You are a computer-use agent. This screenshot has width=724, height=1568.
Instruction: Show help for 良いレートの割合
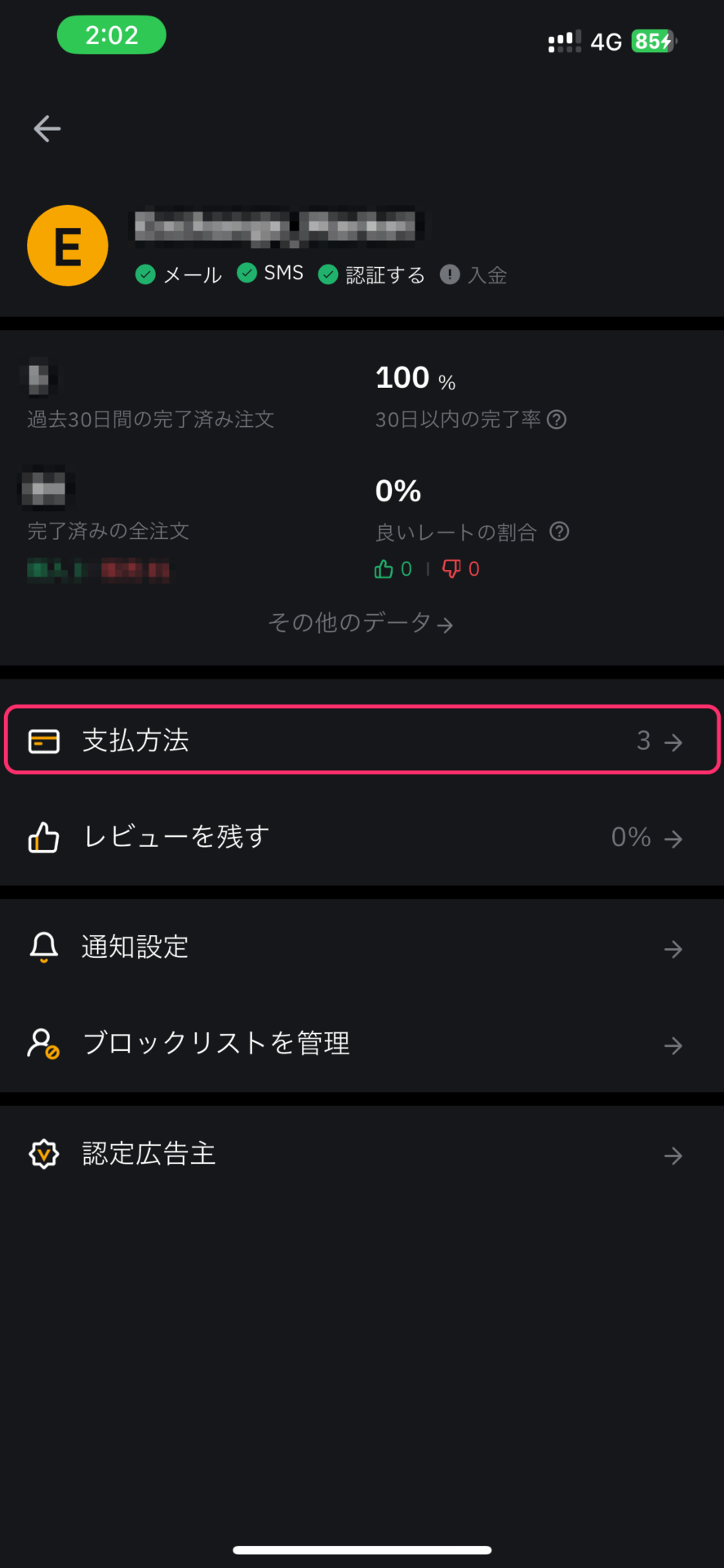pos(559,532)
